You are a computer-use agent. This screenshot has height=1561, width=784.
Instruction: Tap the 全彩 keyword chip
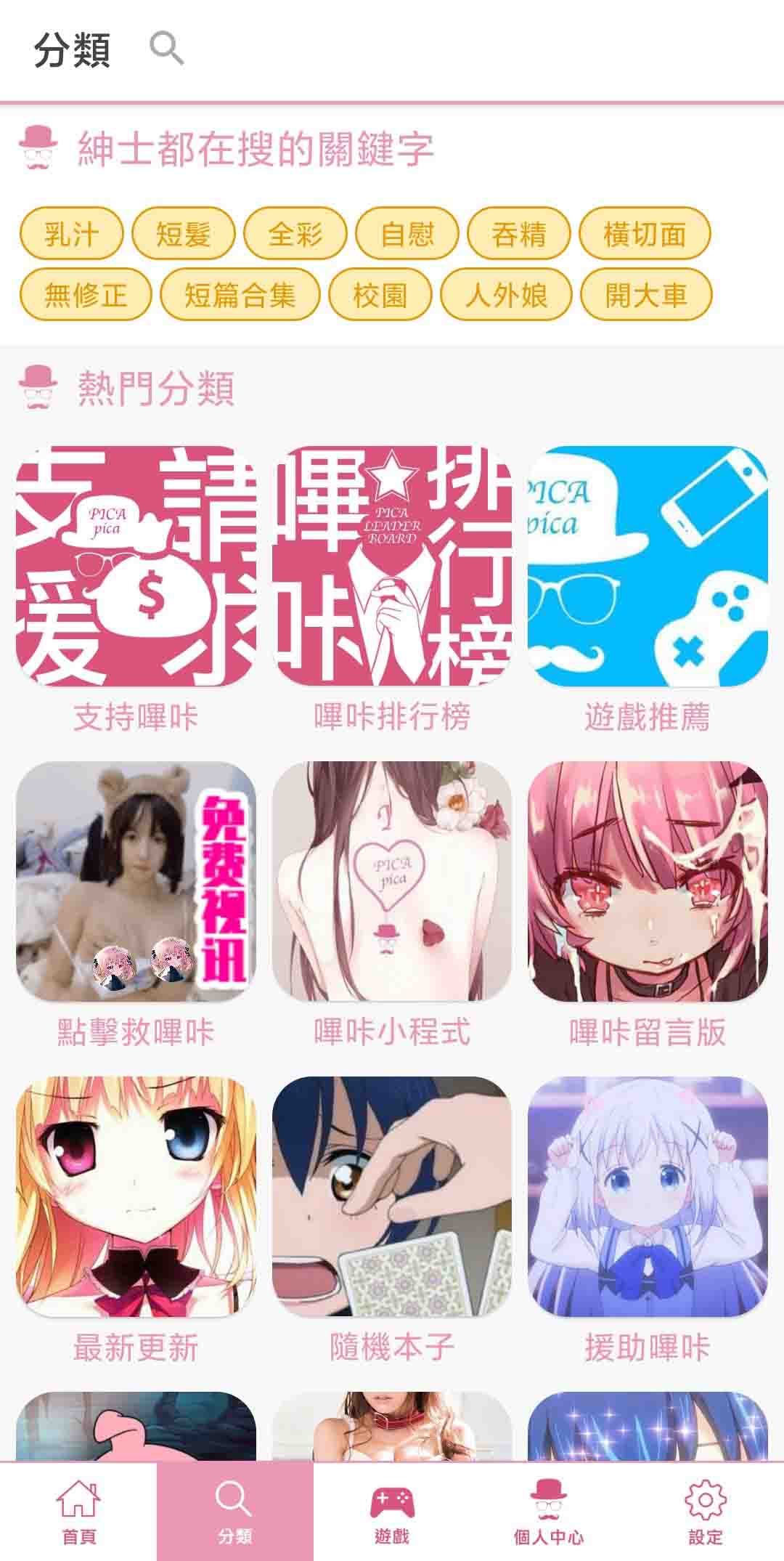(295, 234)
